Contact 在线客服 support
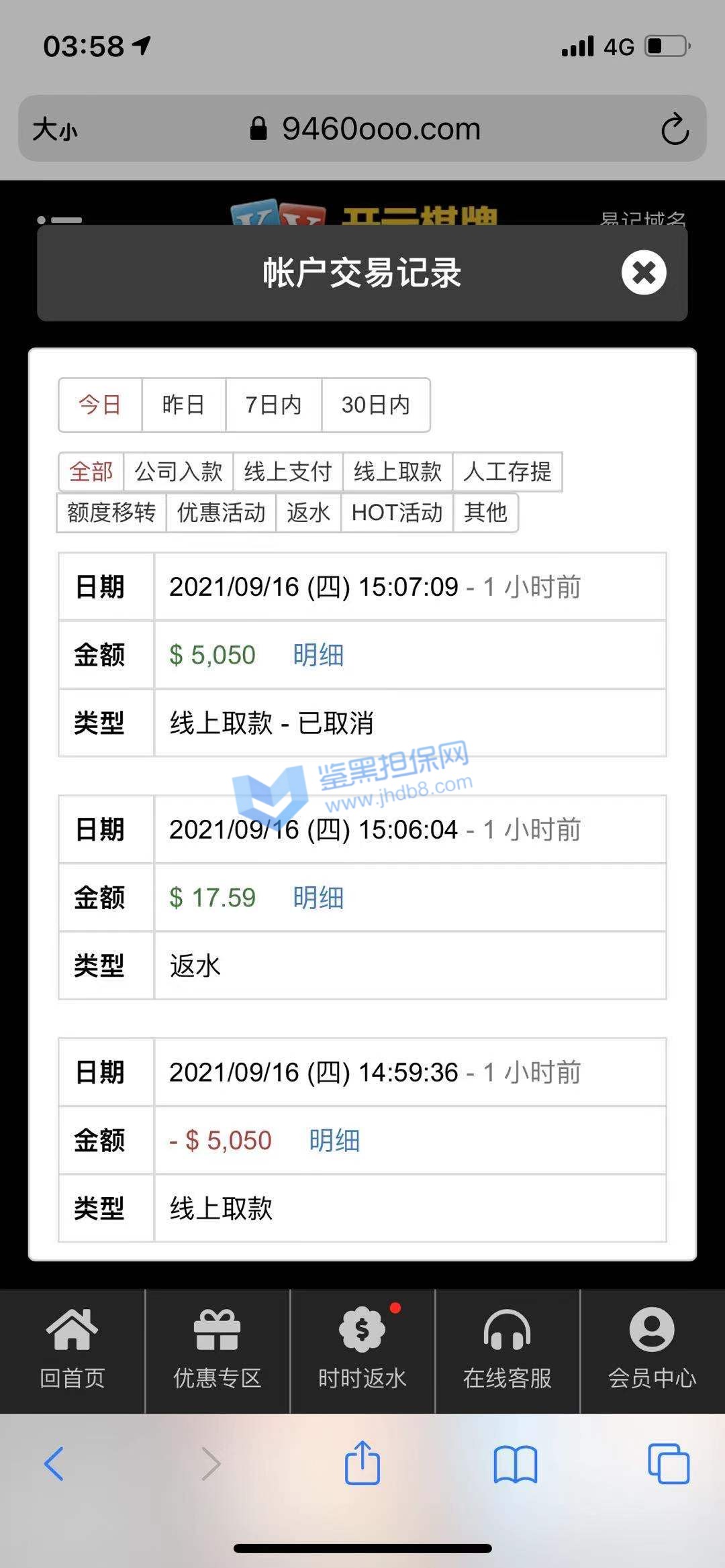This screenshot has width=725, height=1568. 507,1350
